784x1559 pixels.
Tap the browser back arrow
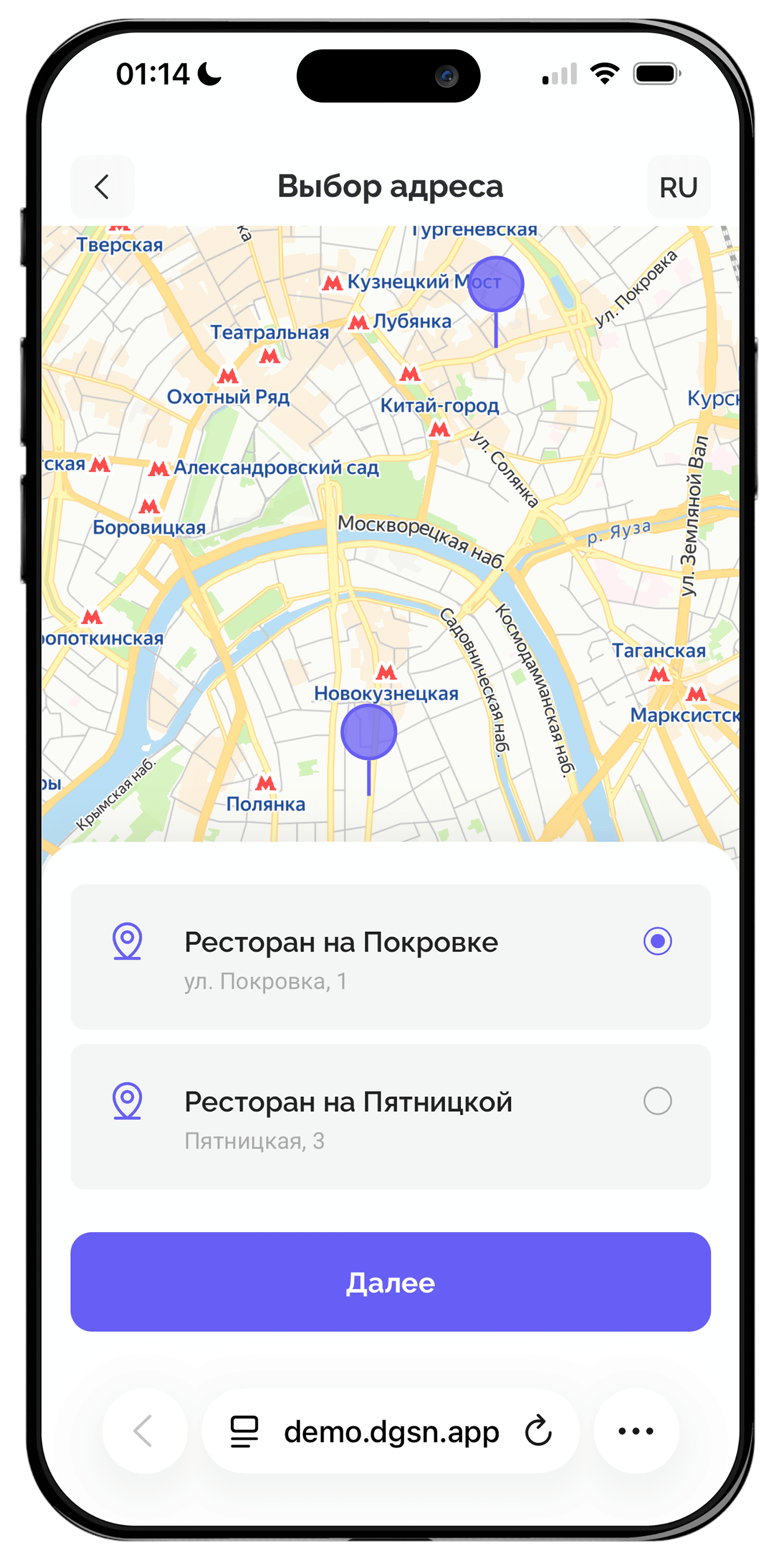point(144,1431)
